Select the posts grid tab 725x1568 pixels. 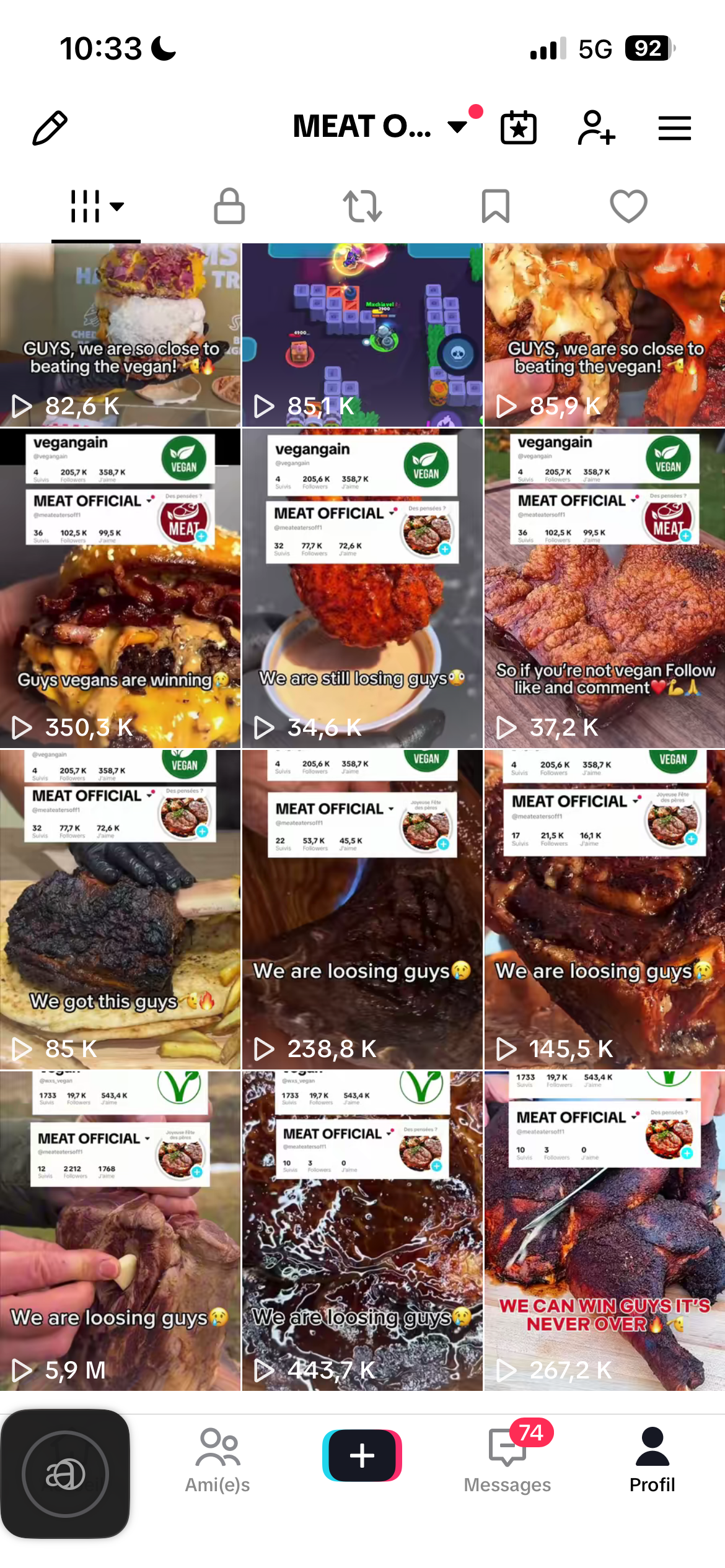[96, 206]
